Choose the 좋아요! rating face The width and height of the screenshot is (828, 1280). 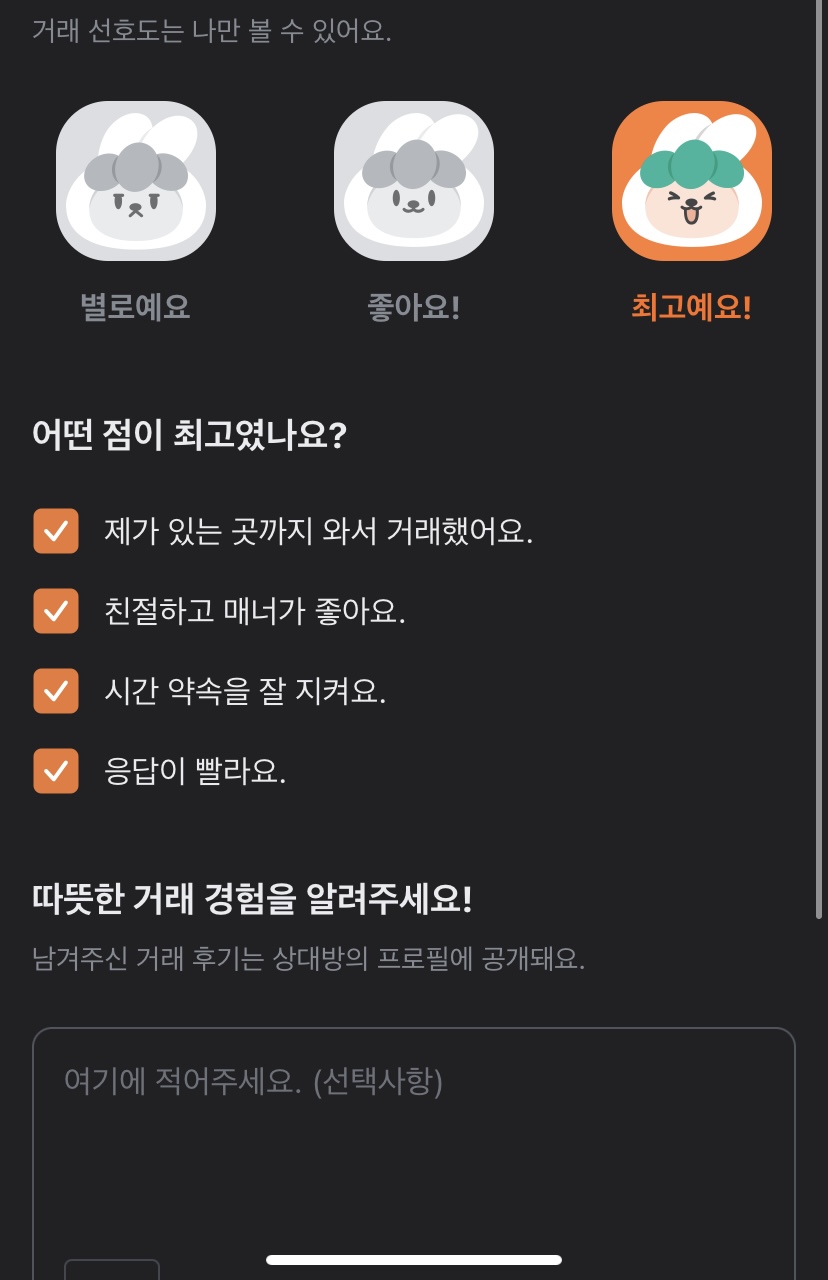(414, 181)
